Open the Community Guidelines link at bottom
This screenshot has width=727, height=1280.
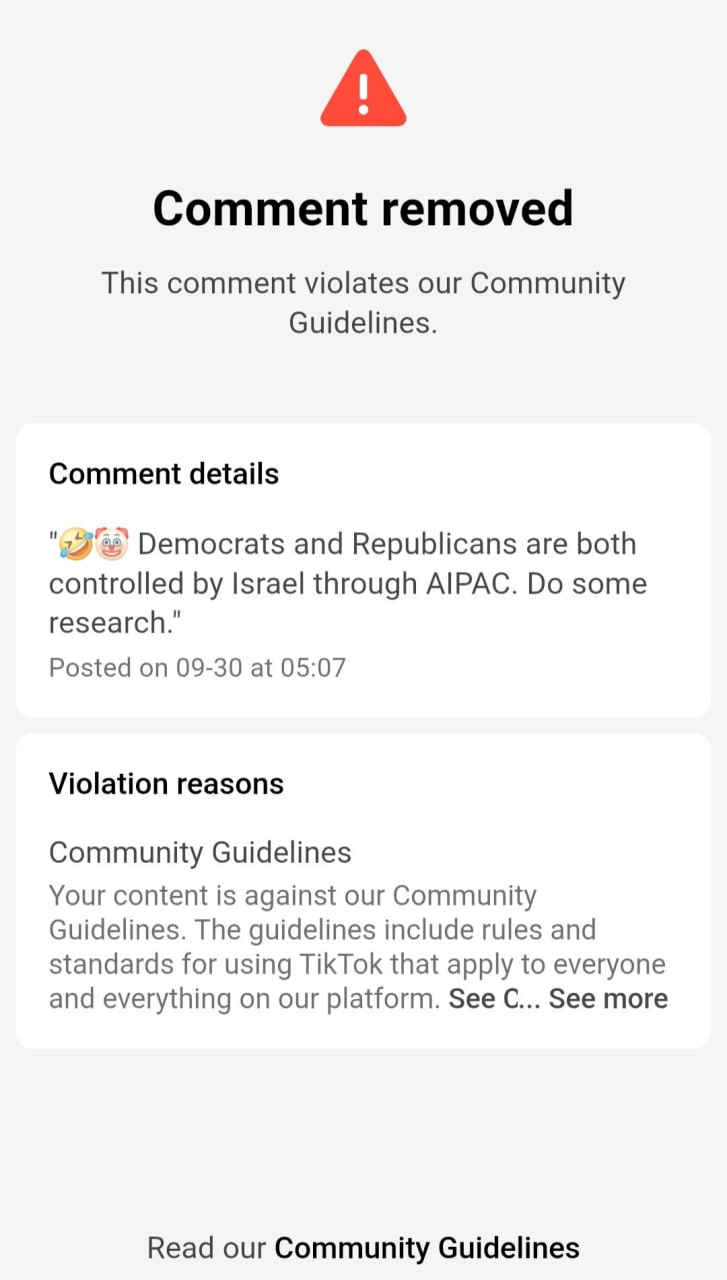click(x=427, y=1248)
